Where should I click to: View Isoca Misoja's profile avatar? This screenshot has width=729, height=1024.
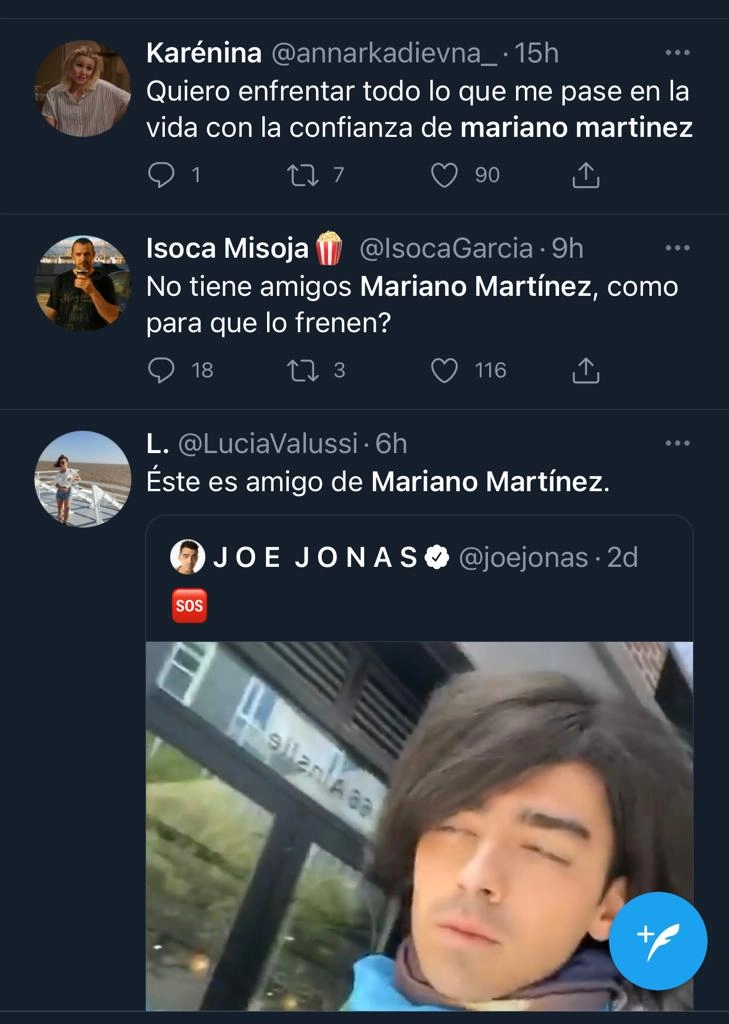click(x=83, y=283)
